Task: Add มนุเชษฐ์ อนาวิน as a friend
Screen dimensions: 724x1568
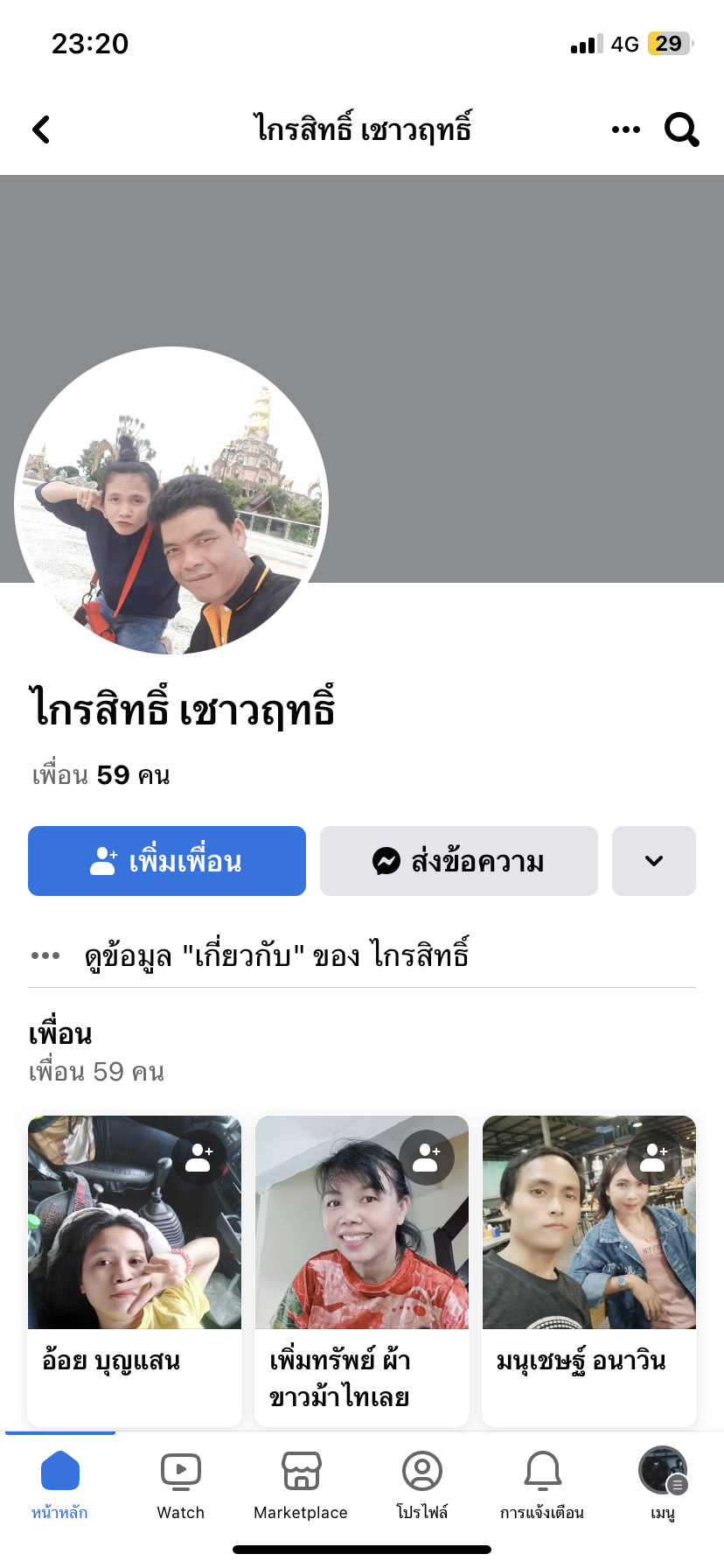Action: (x=654, y=1158)
